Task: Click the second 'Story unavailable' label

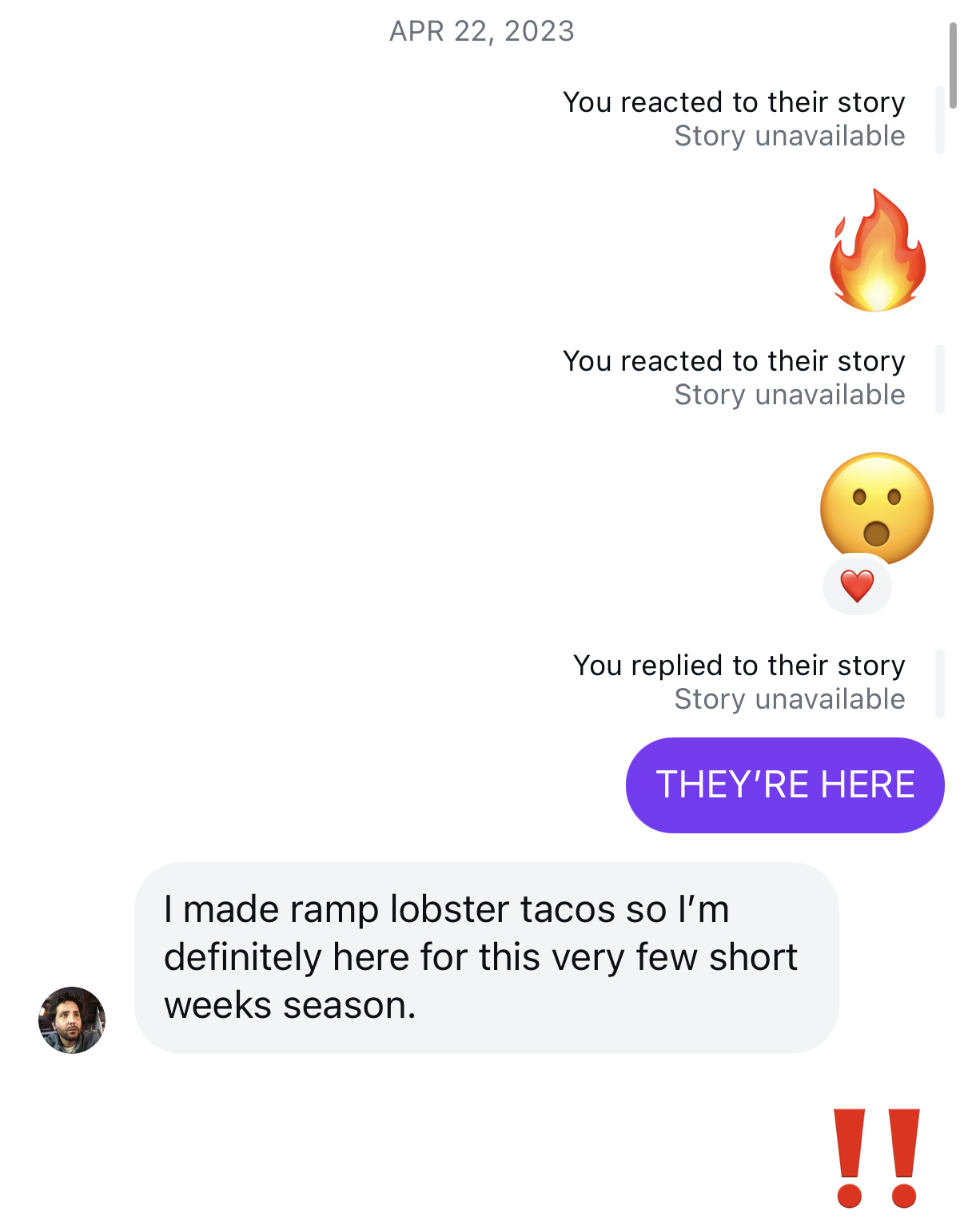Action: [788, 394]
